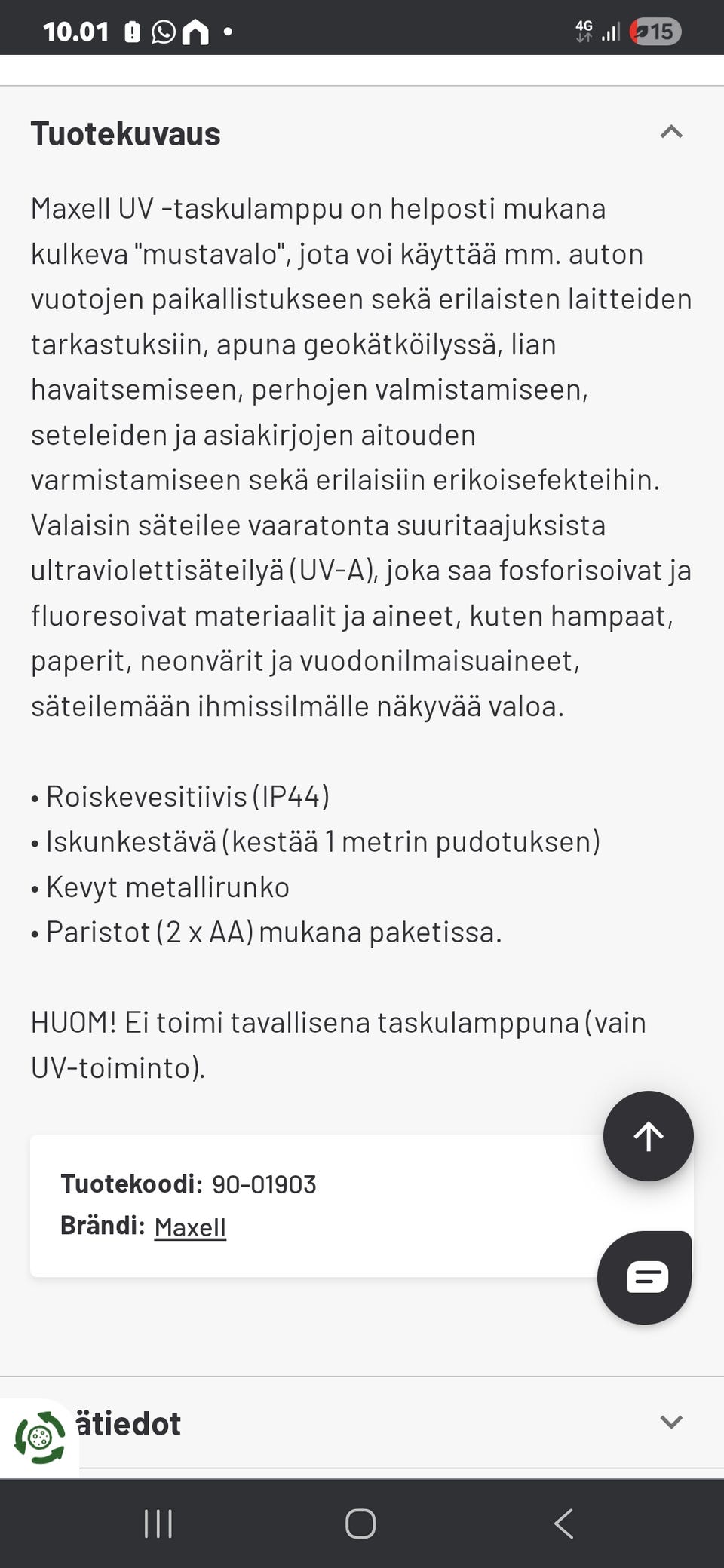Tap the 4G network indicator
Viewport: 724px width, 1568px height.
(582, 30)
